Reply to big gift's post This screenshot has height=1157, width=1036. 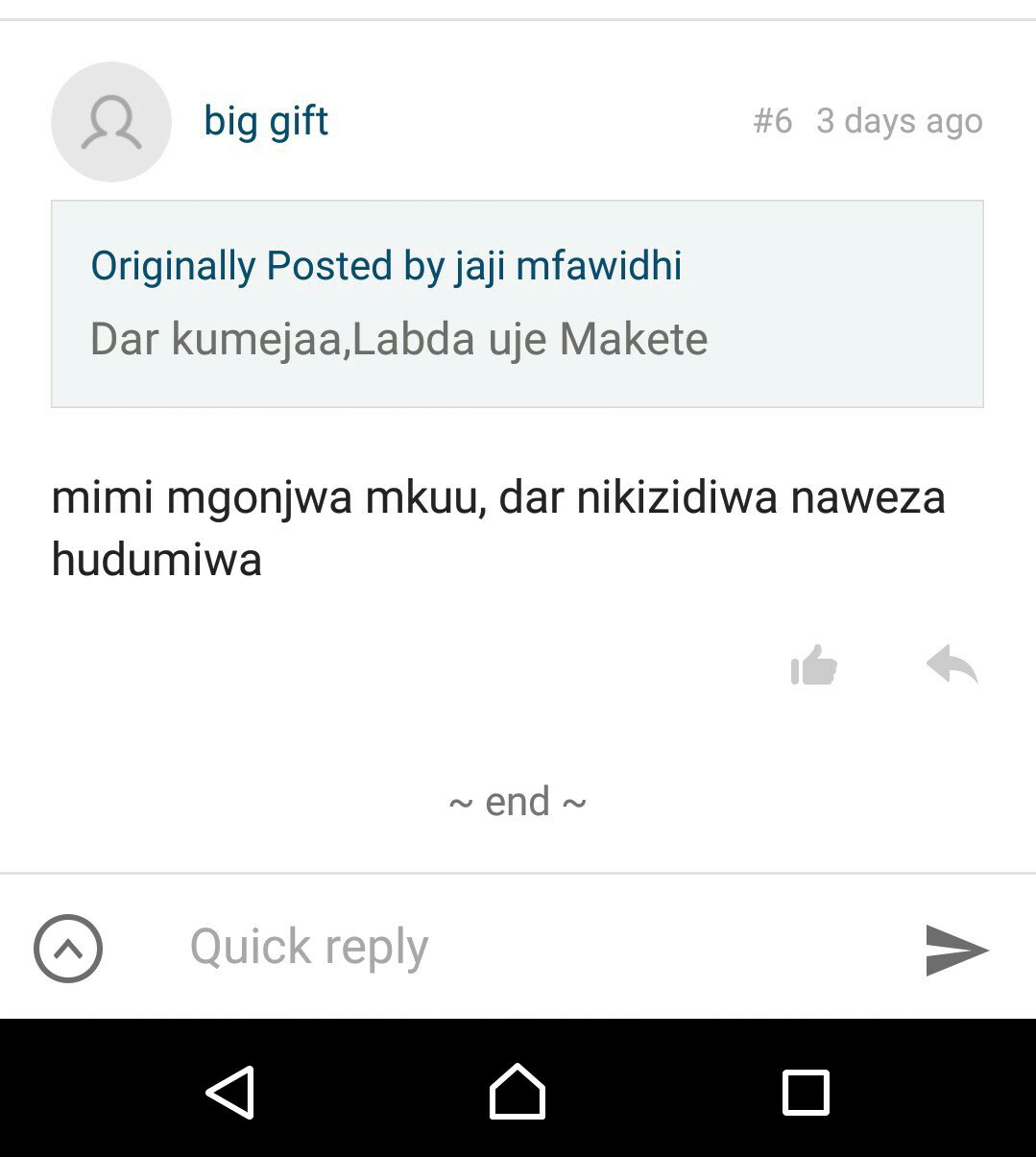pos(952,664)
